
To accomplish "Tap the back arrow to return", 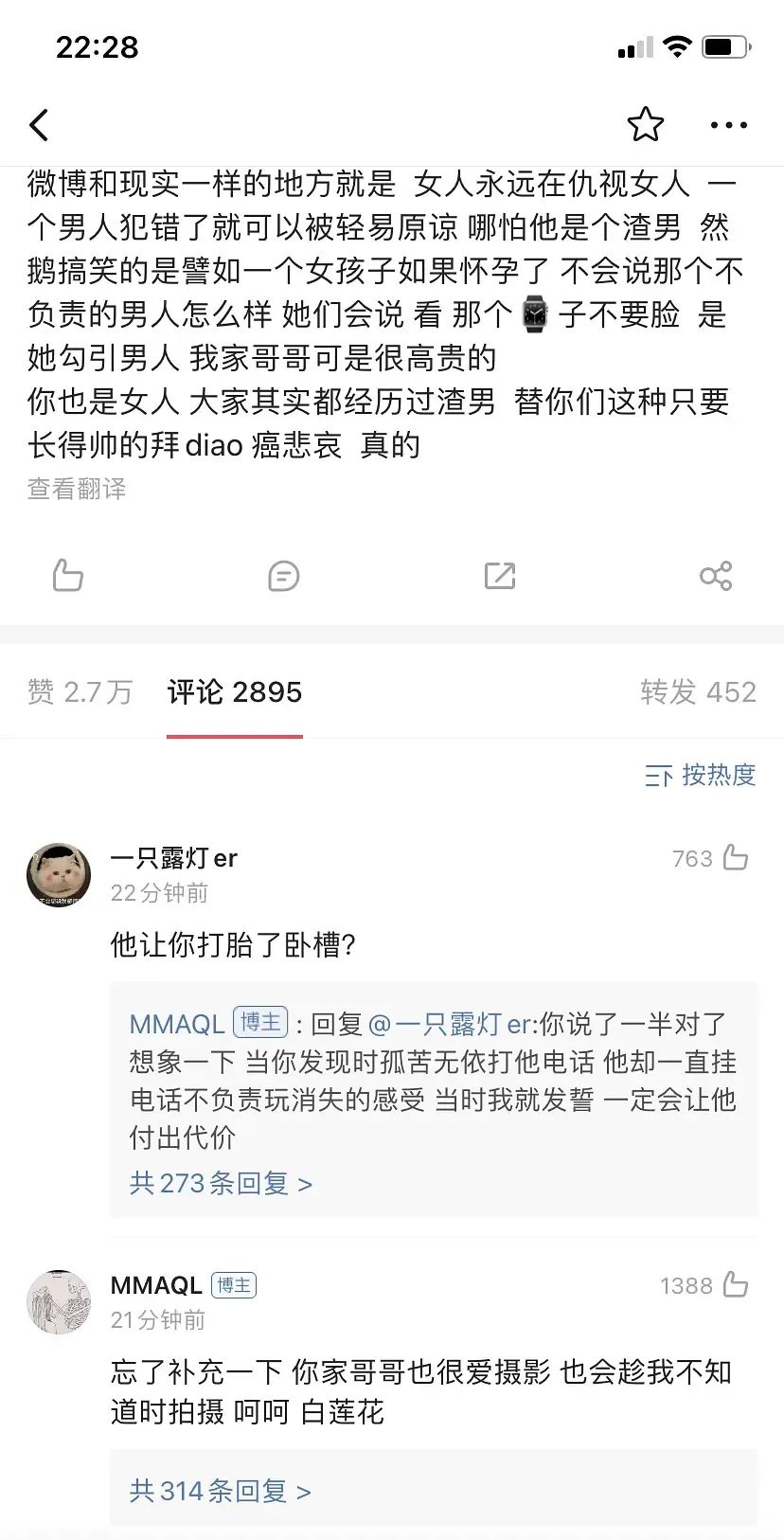I will [x=39, y=124].
